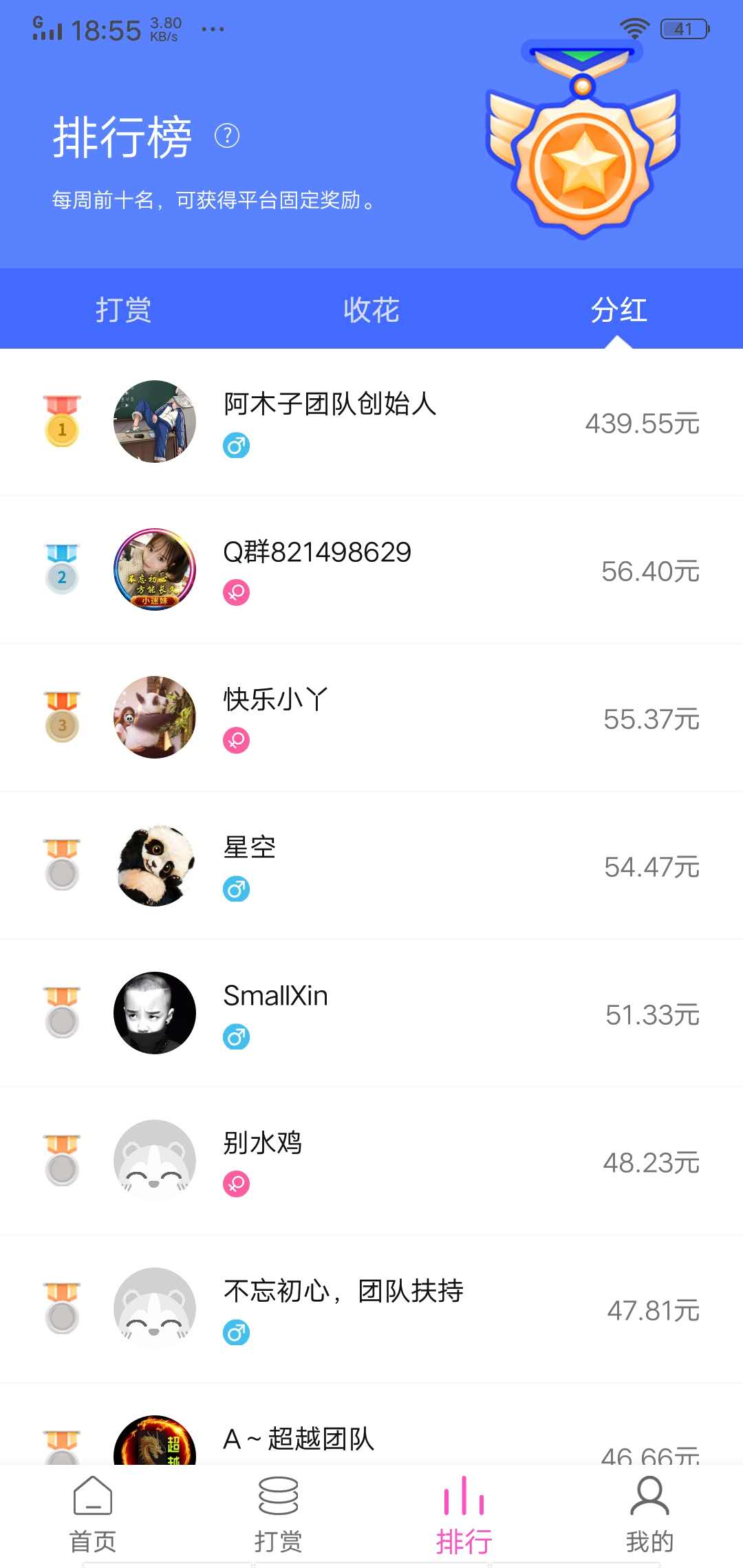
Task: Open the 不忘初心，团队扶持 row
Action: [x=371, y=1309]
